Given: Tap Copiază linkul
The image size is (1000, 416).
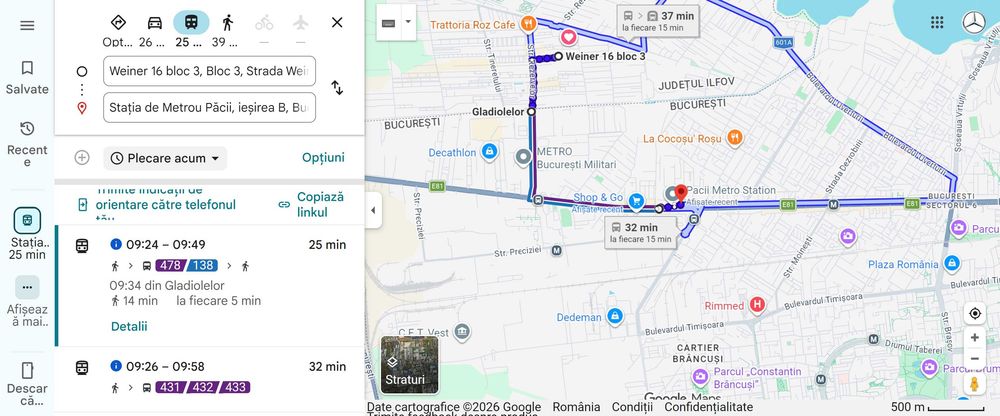Looking at the screenshot, I should click(312, 204).
